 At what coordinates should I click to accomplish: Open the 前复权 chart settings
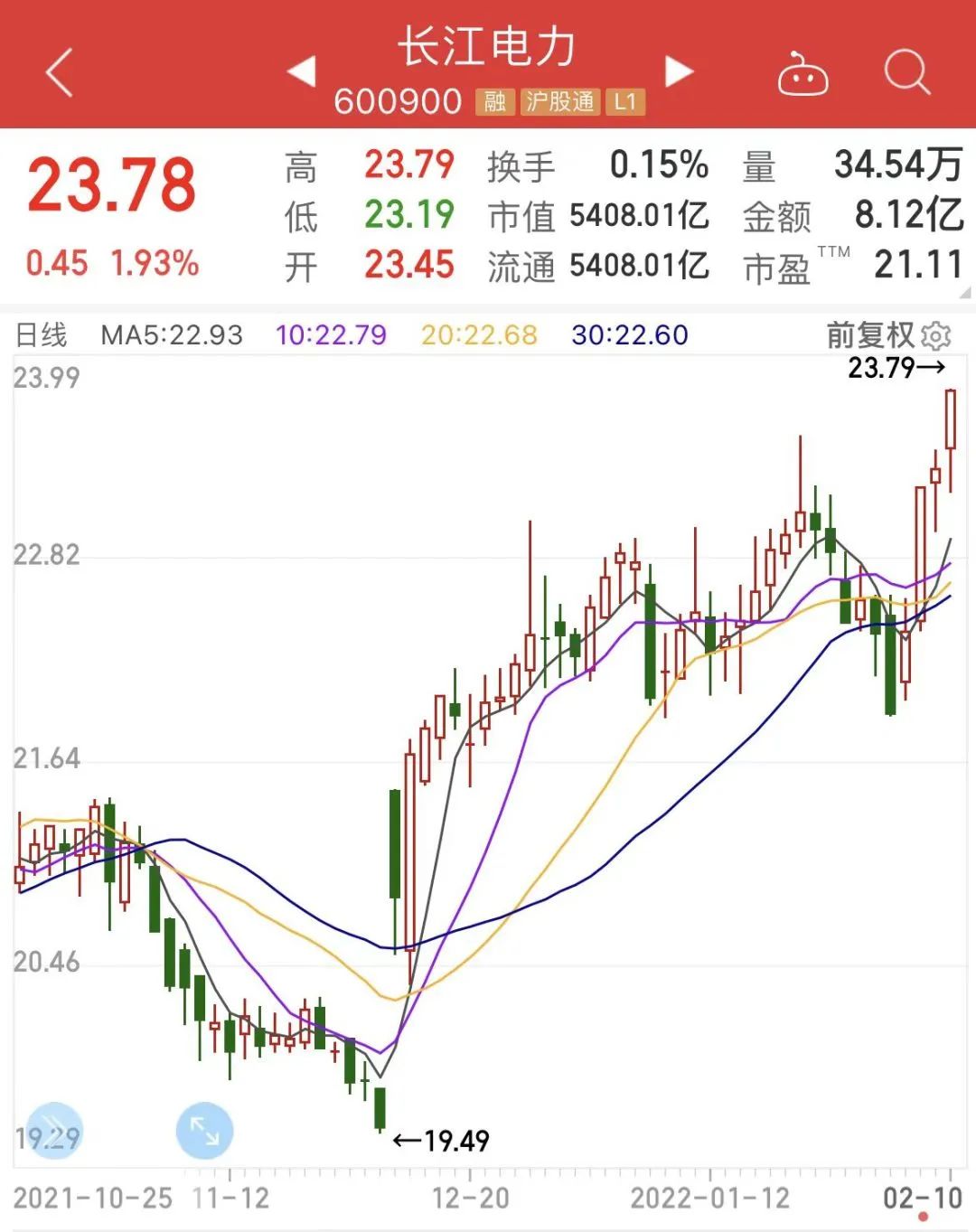pos(936,336)
